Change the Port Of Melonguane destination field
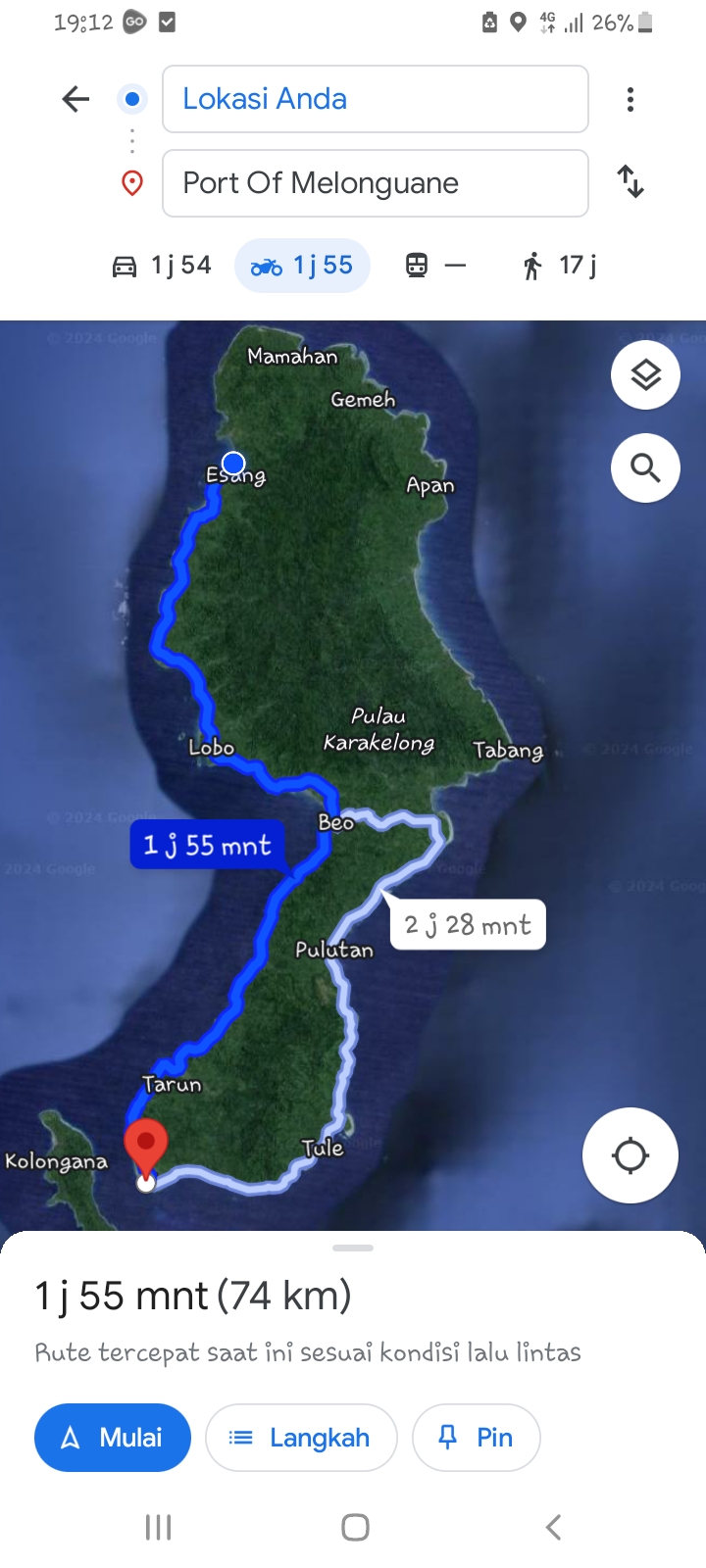Screen dimensions: 706x1568 375,183
